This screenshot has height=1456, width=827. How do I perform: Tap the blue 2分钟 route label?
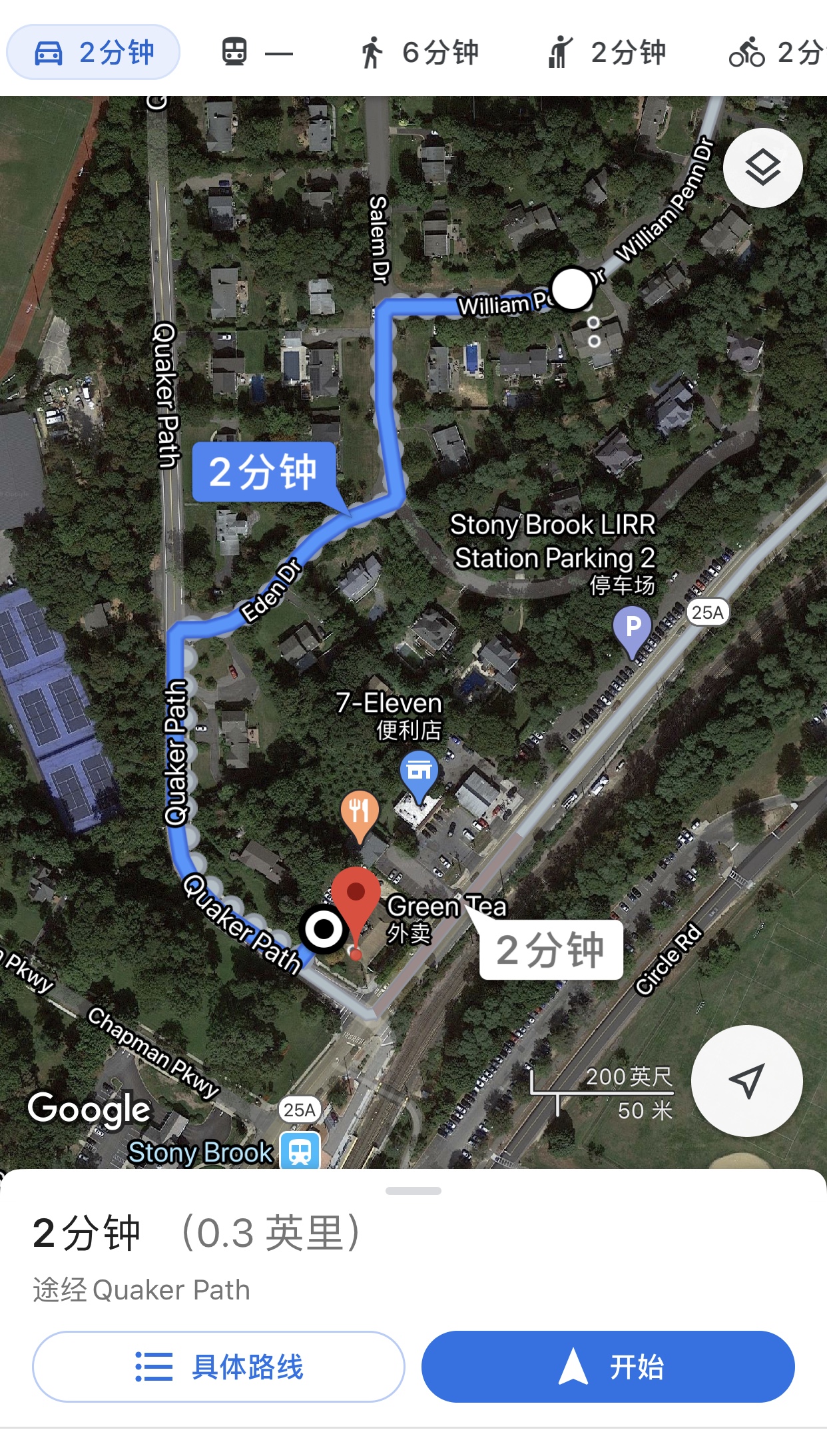(264, 472)
